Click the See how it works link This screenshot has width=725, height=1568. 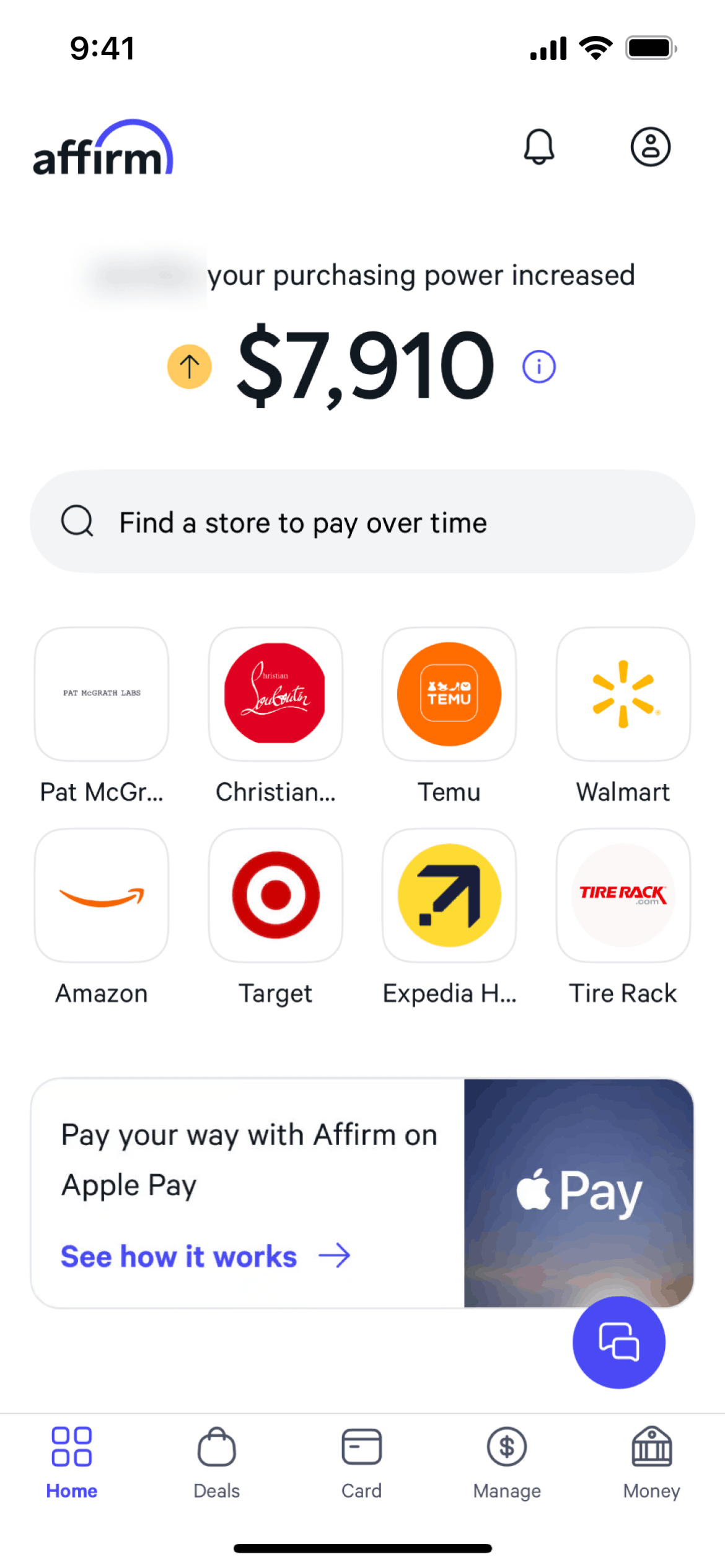point(180,1256)
